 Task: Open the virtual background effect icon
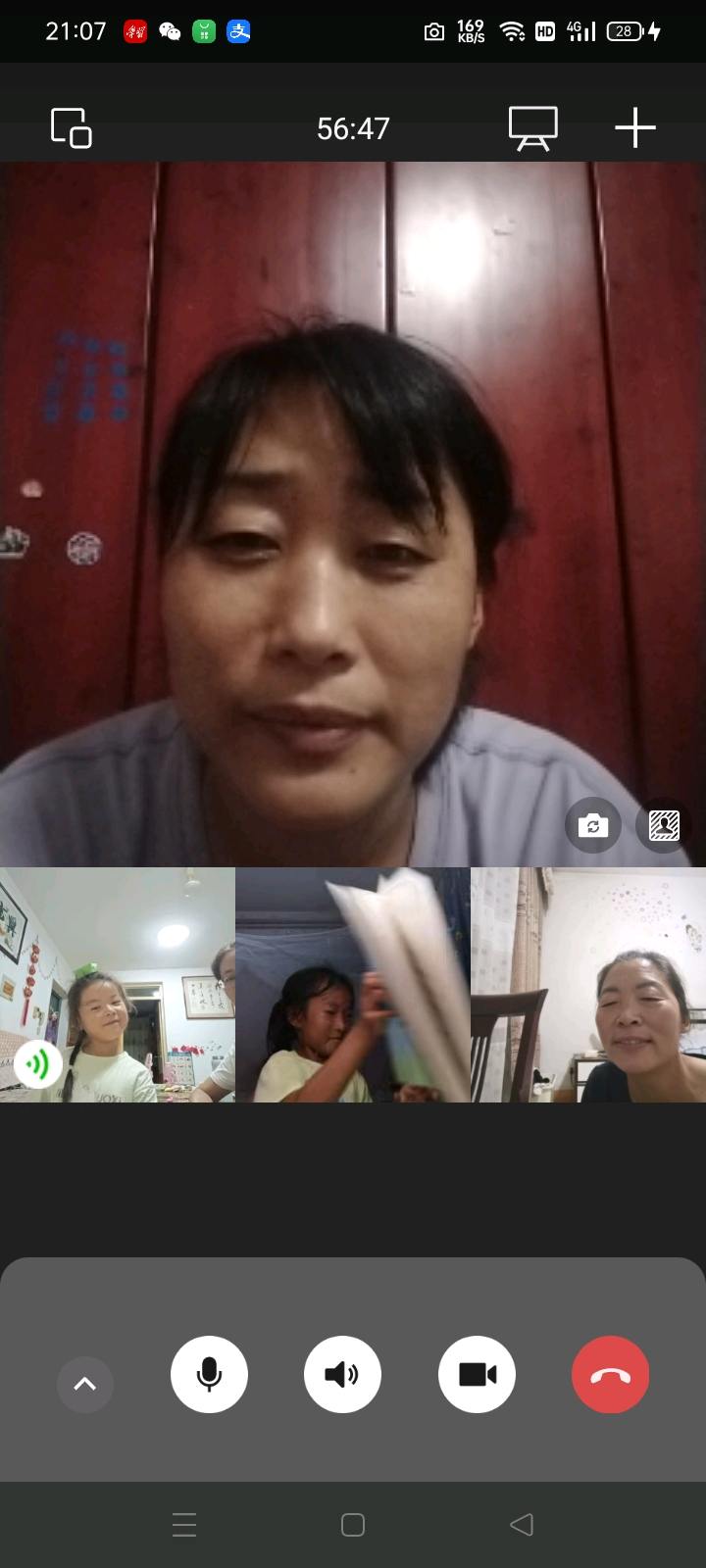(x=664, y=826)
